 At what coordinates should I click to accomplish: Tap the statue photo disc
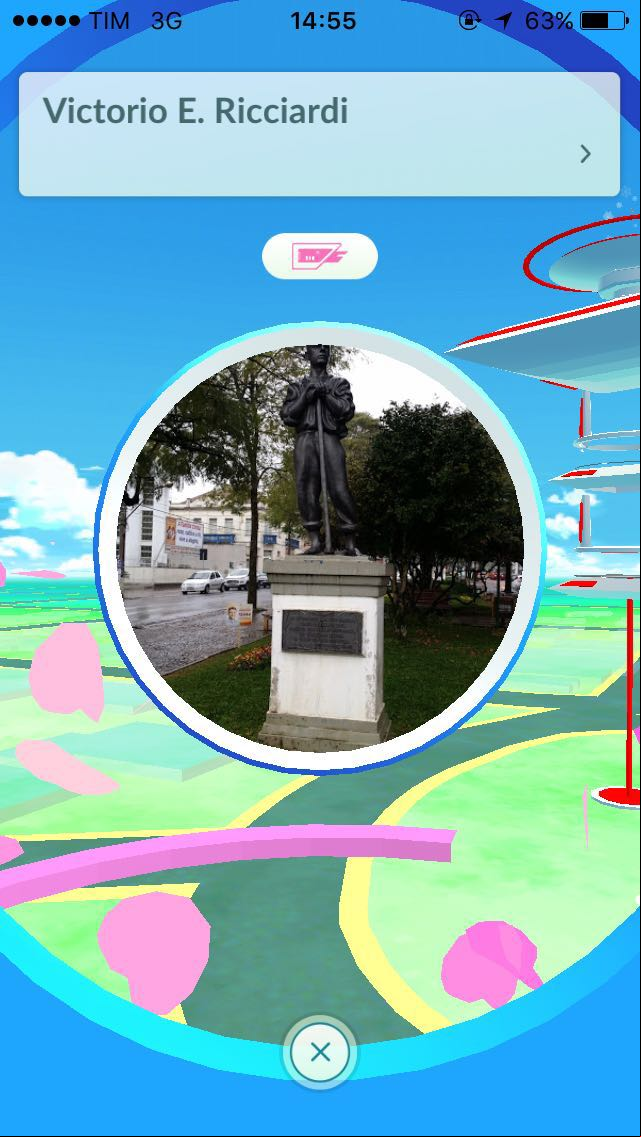point(320,548)
